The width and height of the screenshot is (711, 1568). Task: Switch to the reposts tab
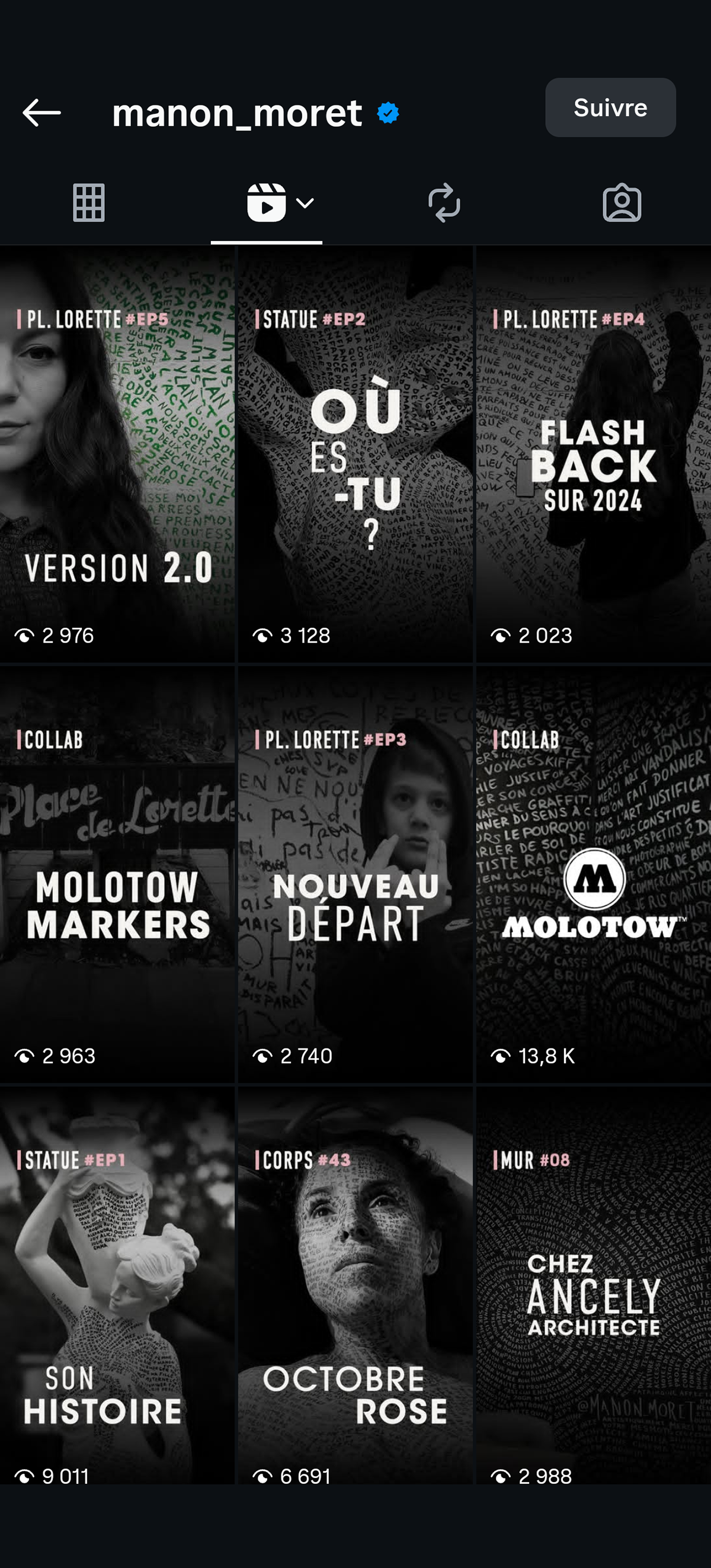(444, 203)
